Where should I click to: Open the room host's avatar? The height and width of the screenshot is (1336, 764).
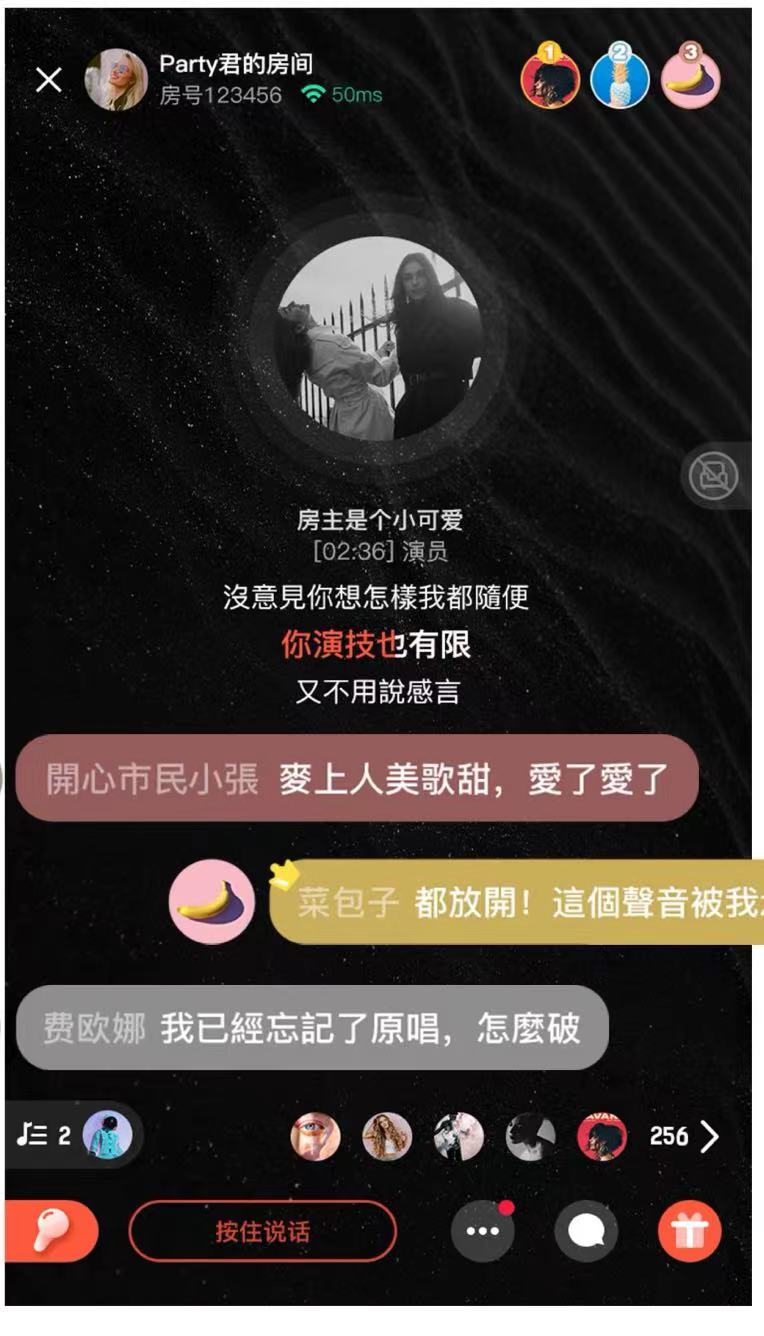[x=116, y=80]
